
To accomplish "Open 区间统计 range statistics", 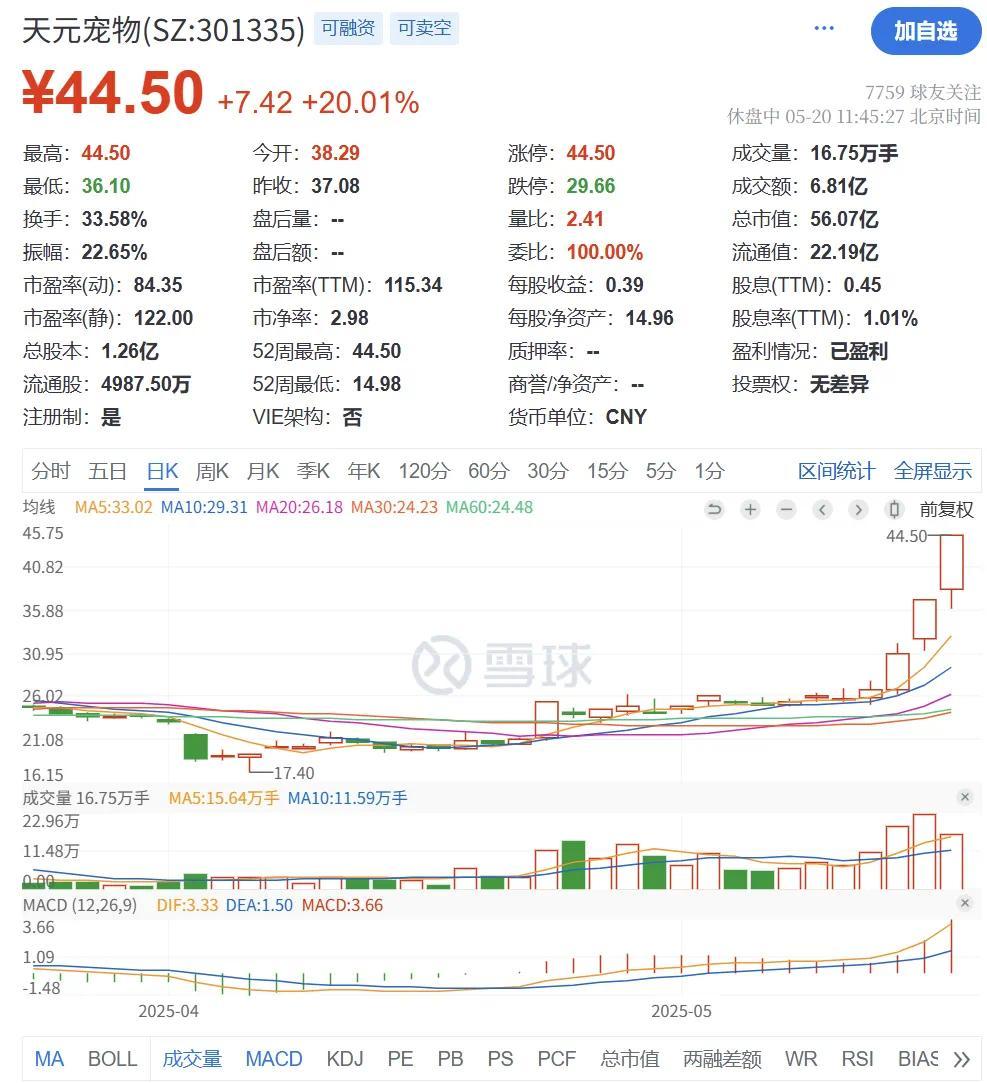I will click(x=836, y=471).
